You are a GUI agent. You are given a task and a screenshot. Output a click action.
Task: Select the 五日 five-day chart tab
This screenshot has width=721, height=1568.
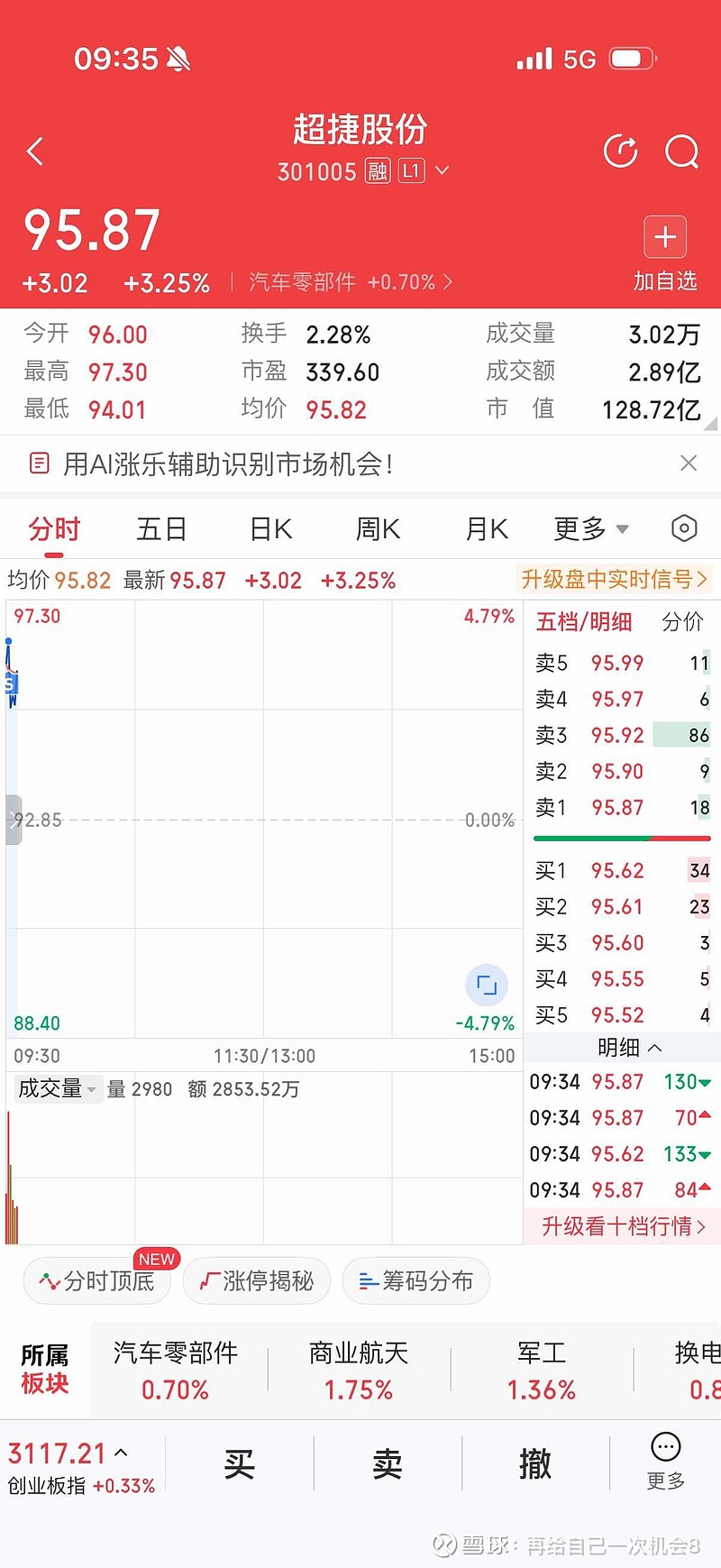click(x=160, y=528)
